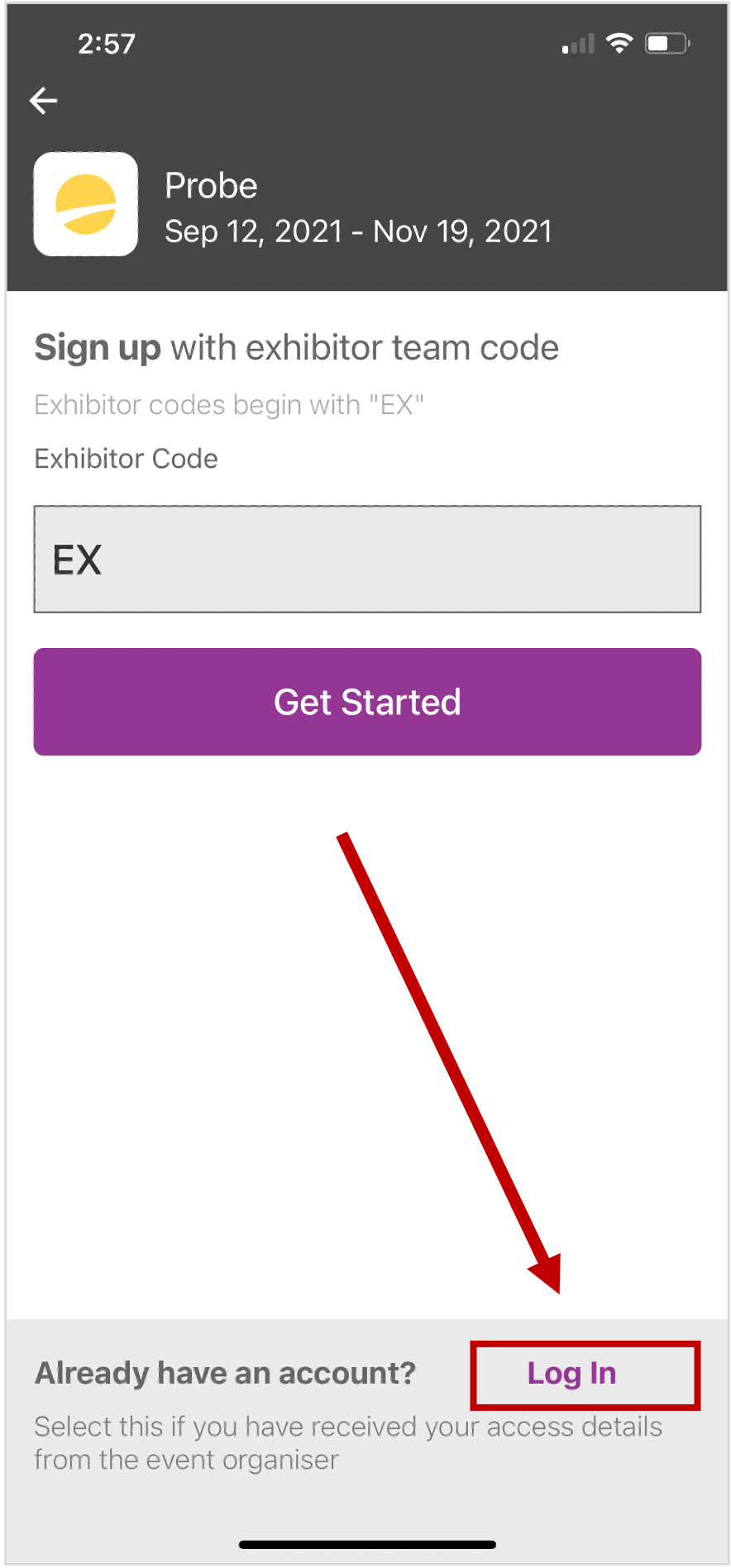This screenshot has width=731, height=1568.
Task: Tap the Wi-Fi icon in the status bar
Action: (619, 42)
